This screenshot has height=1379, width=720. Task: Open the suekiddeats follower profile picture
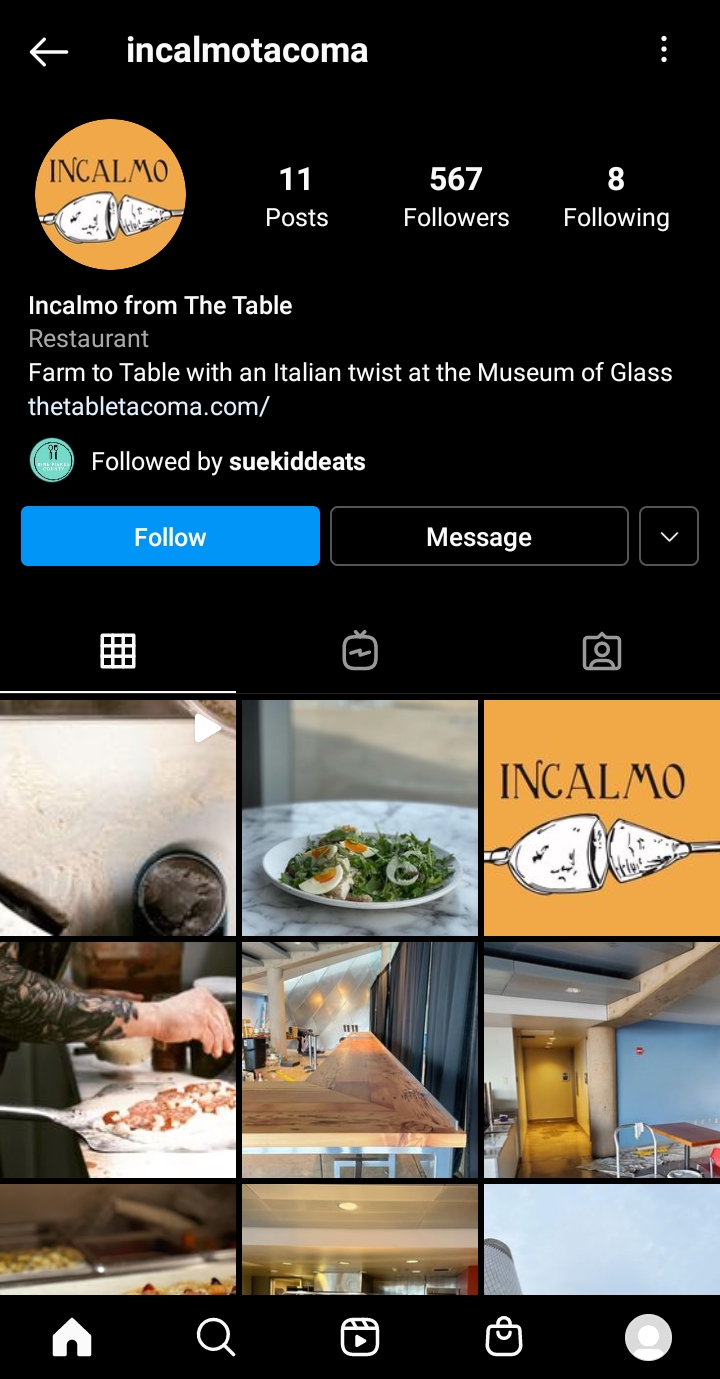52,461
